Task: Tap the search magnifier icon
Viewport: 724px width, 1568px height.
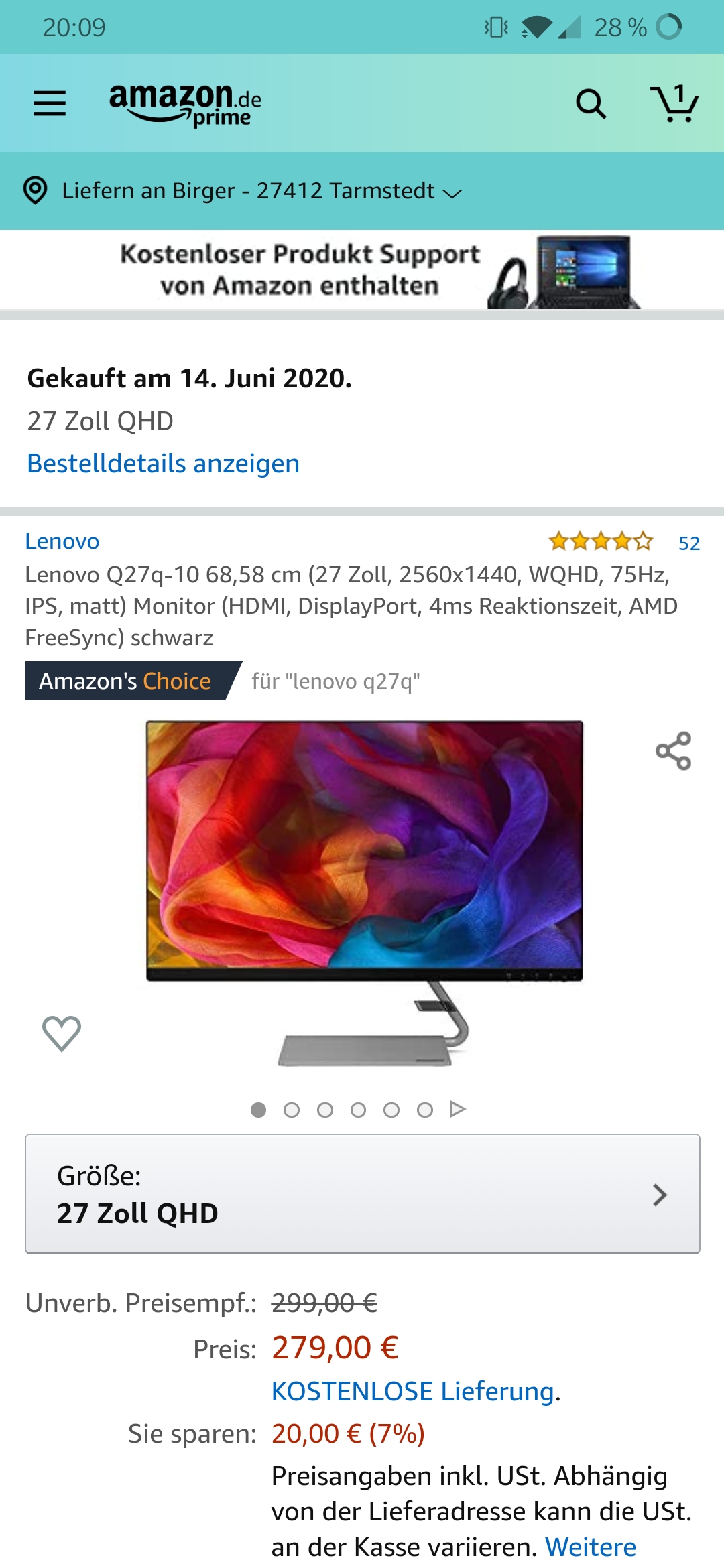Action: [x=591, y=104]
